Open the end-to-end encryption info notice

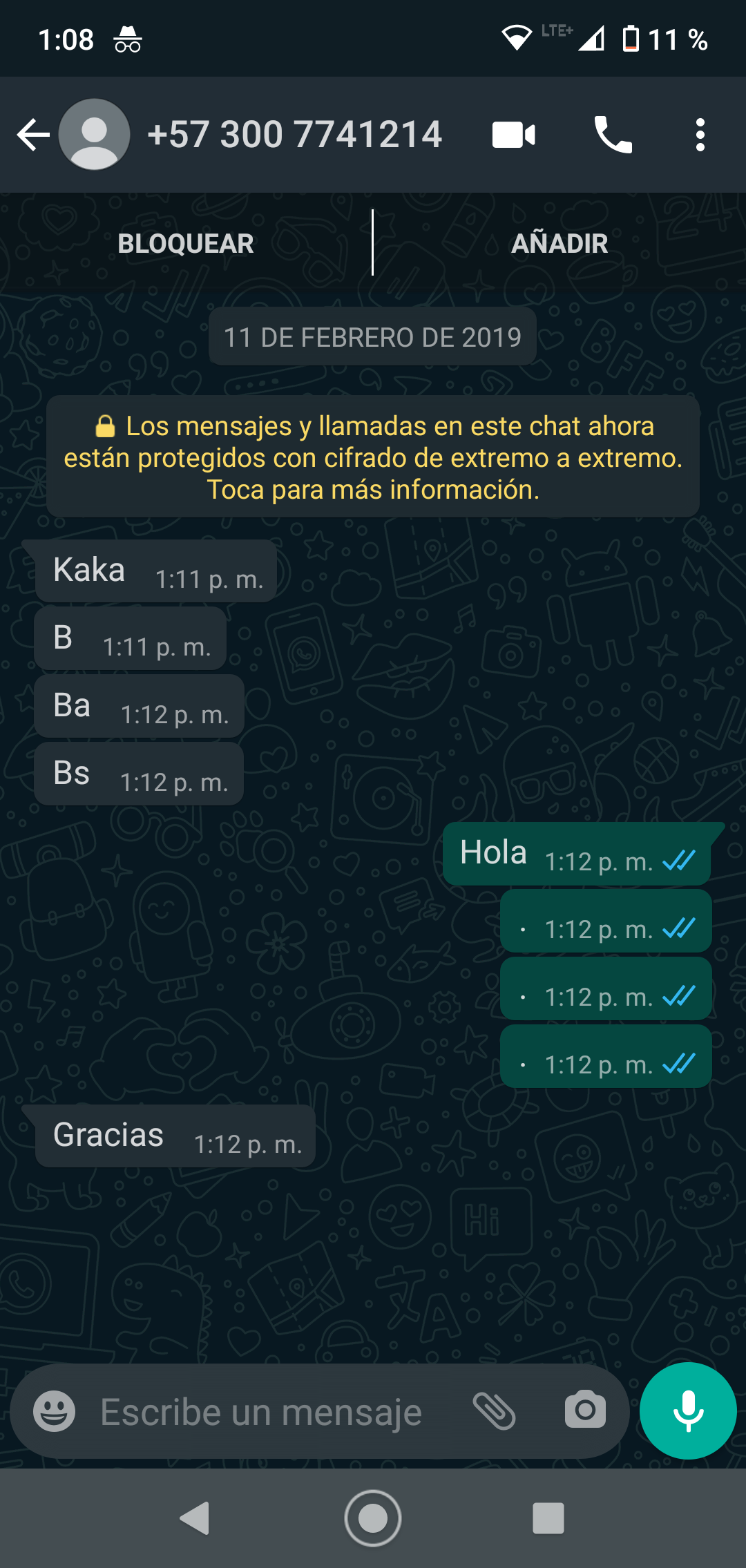pyautogui.click(x=373, y=457)
